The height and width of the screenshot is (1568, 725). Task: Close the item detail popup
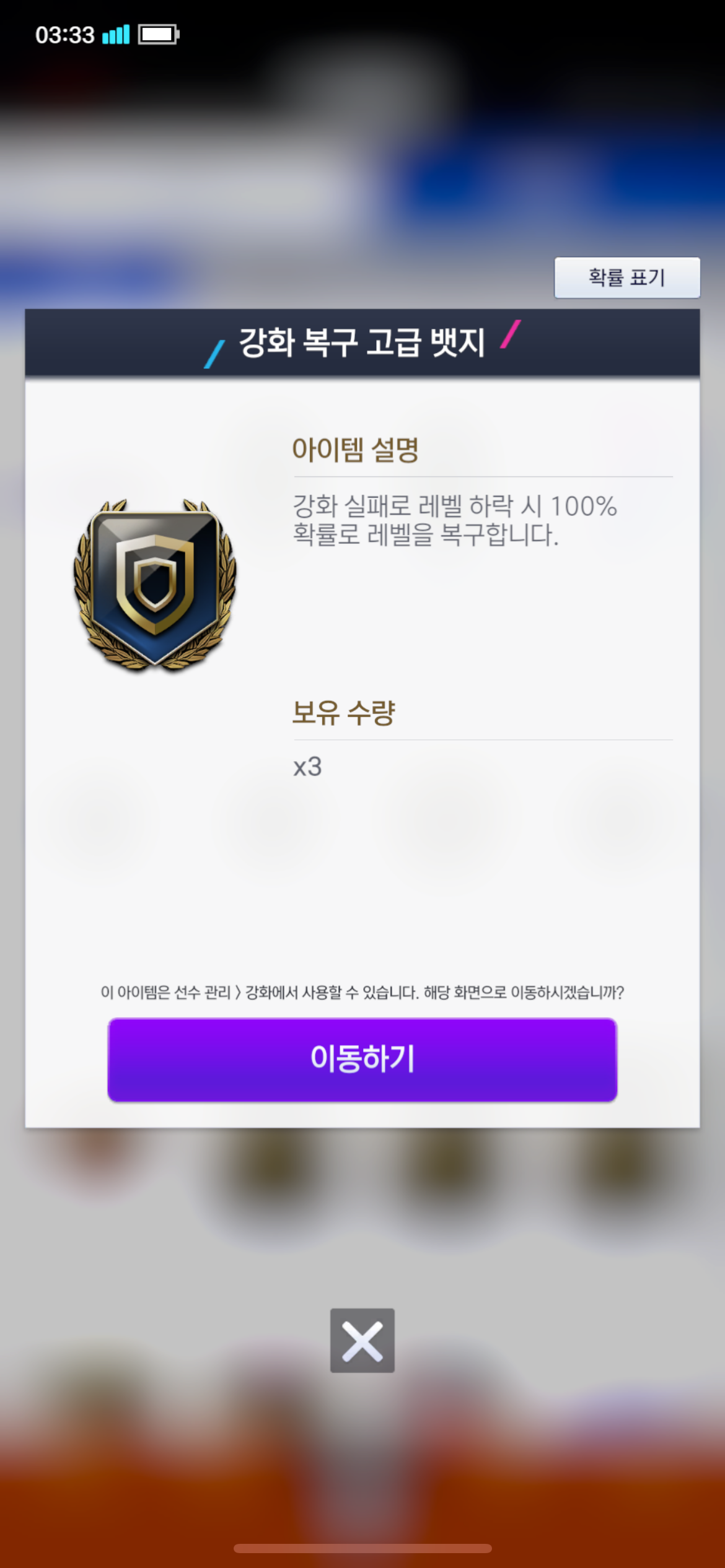(x=362, y=1340)
